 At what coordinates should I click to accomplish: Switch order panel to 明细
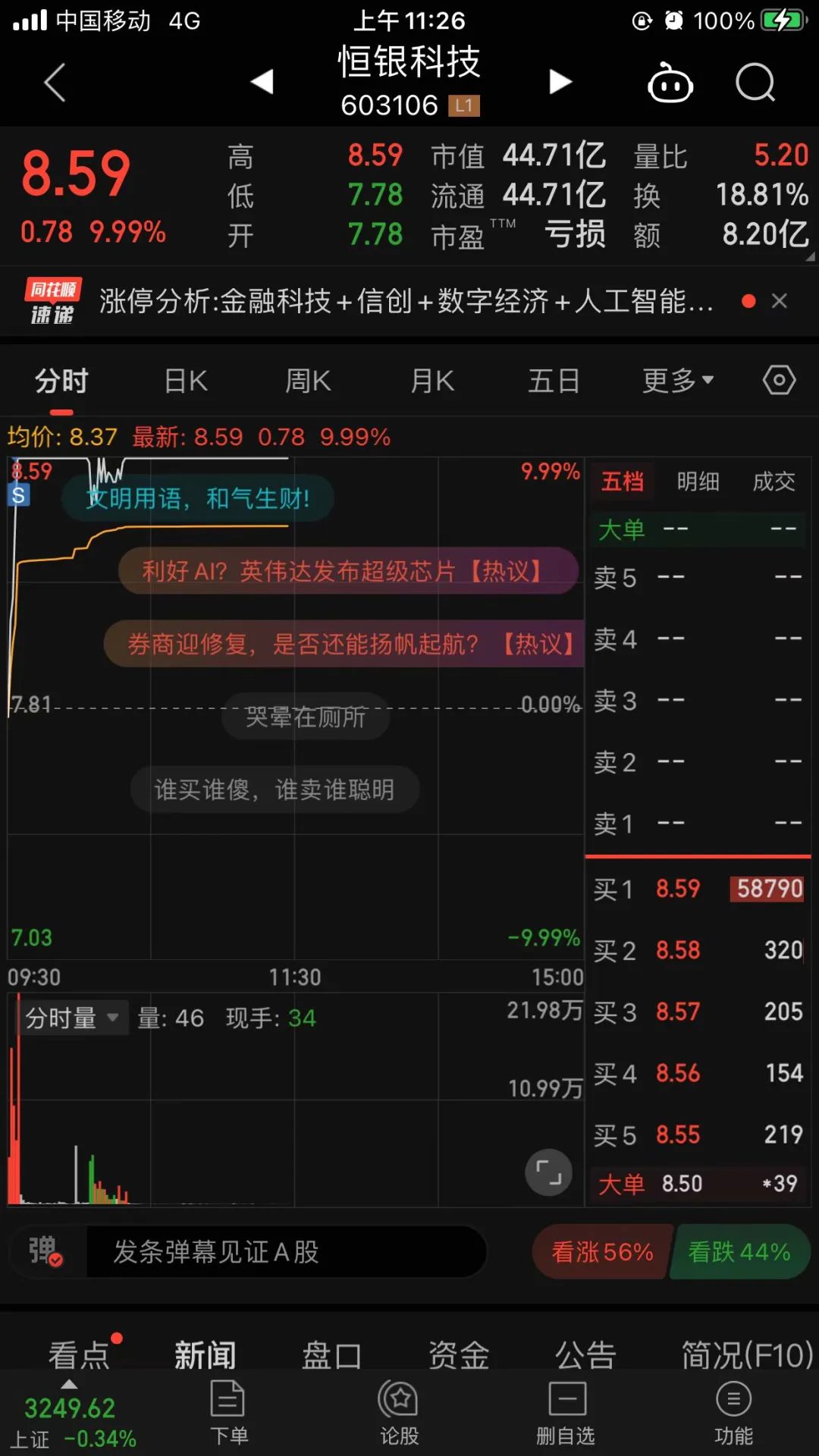pos(698,482)
